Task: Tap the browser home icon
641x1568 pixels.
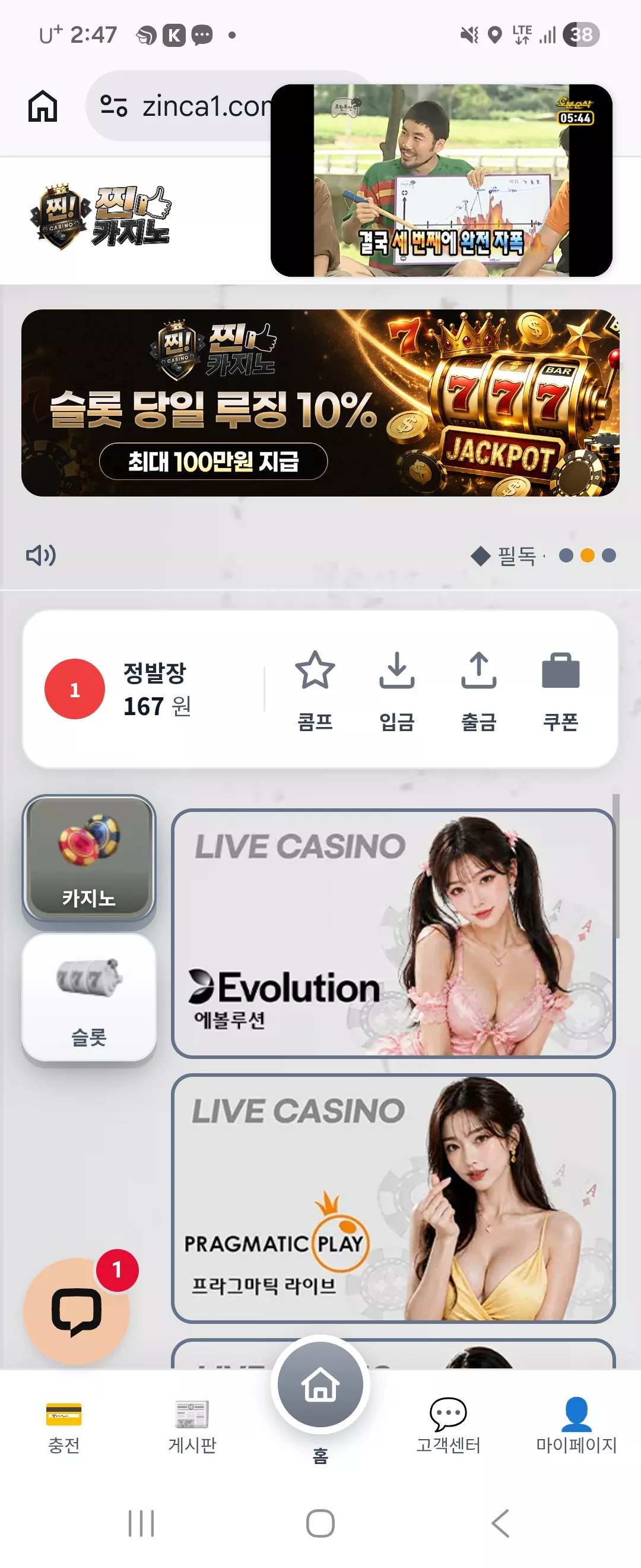Action: pos(43,106)
